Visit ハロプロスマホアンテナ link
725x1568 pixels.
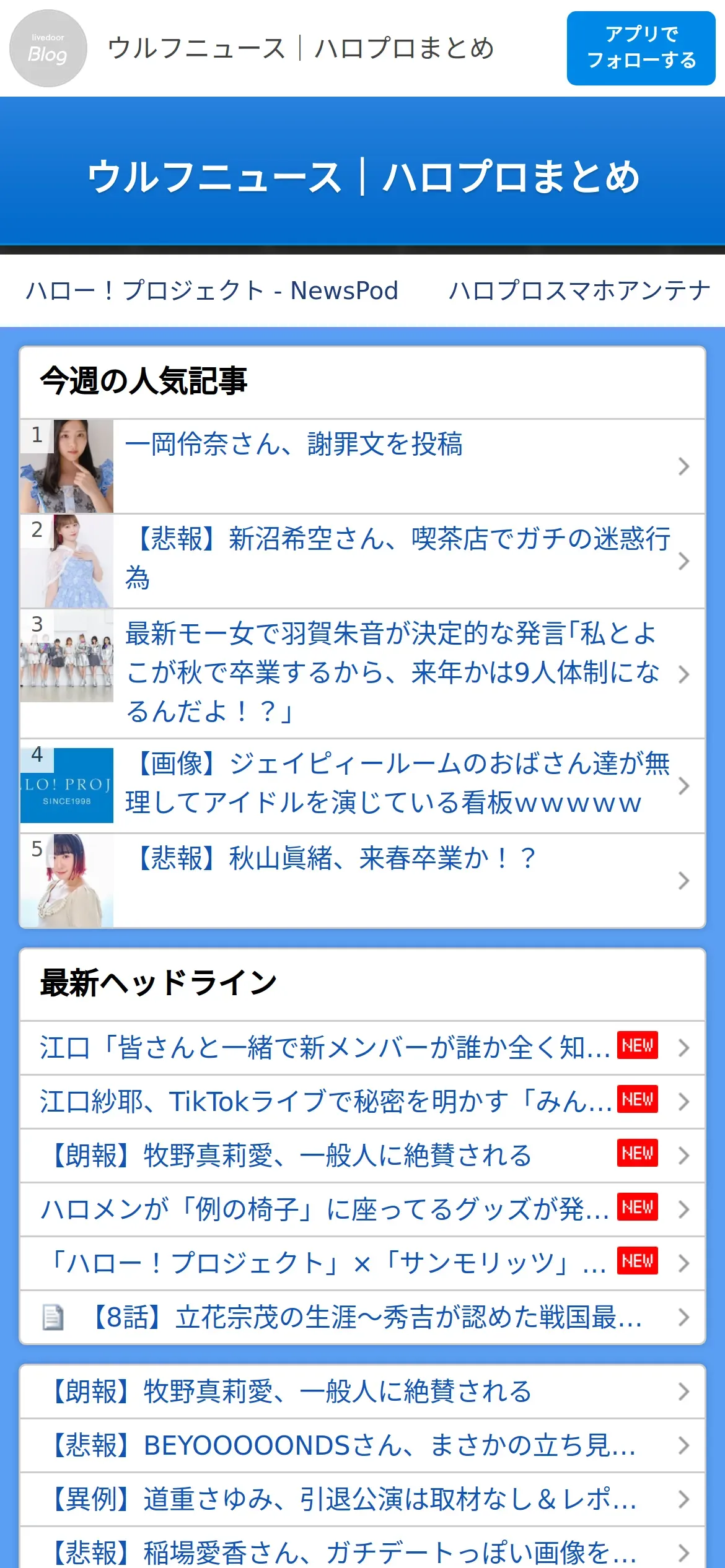point(579,290)
